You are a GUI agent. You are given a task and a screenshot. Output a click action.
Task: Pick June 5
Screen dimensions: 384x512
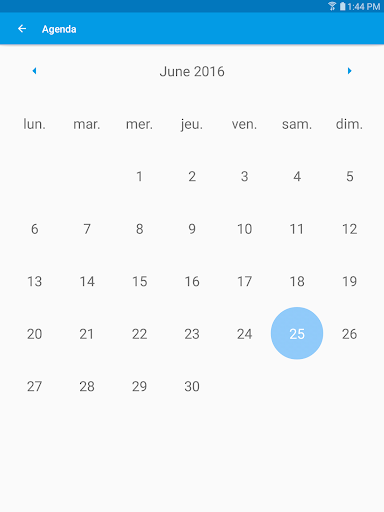[x=349, y=176]
